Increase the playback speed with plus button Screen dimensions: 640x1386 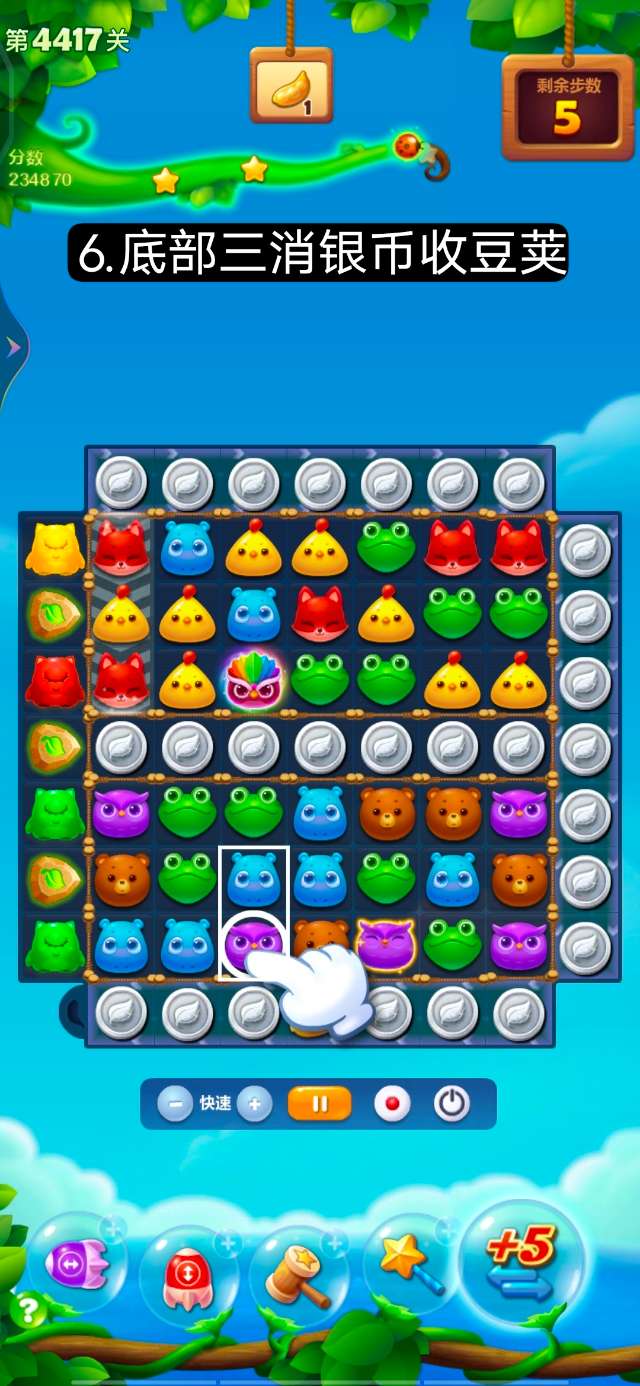tap(255, 1104)
